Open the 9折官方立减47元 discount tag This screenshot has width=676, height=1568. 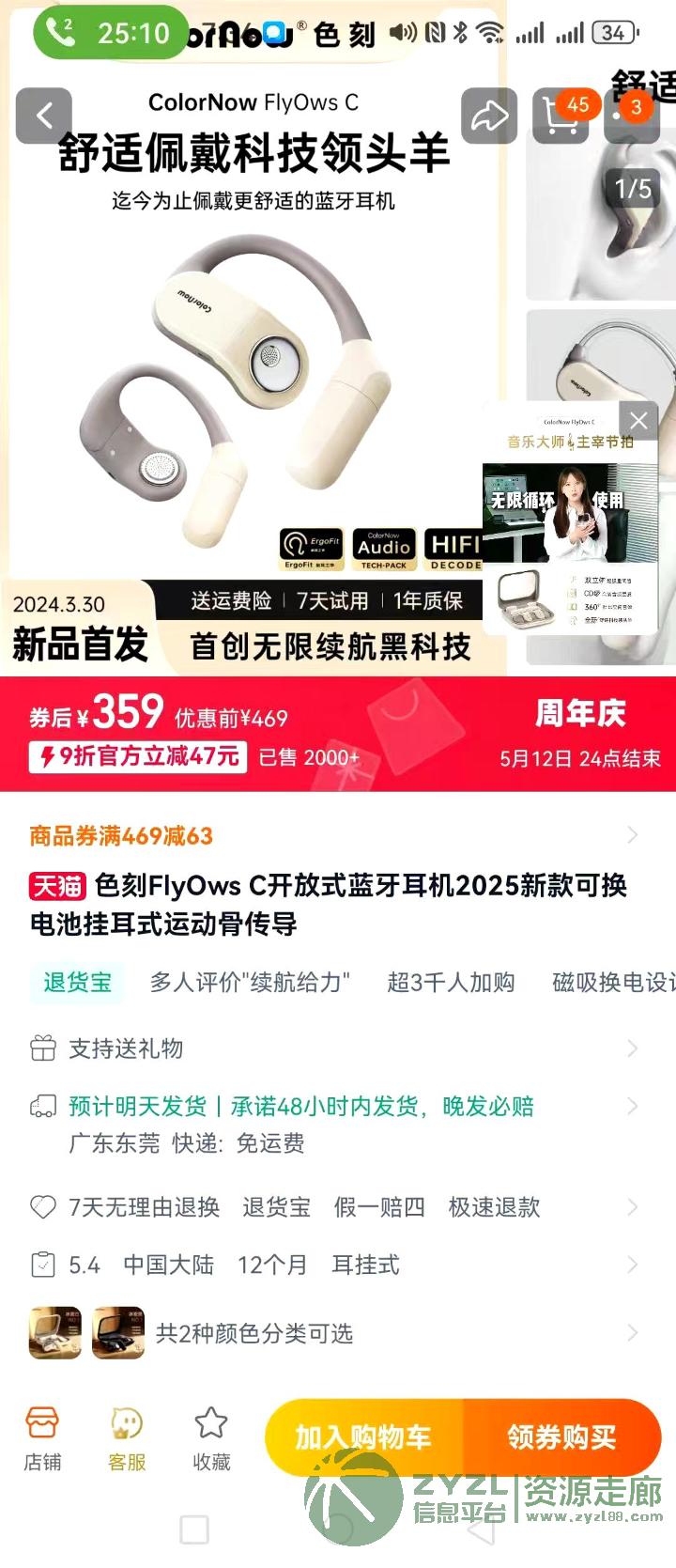click(x=138, y=756)
